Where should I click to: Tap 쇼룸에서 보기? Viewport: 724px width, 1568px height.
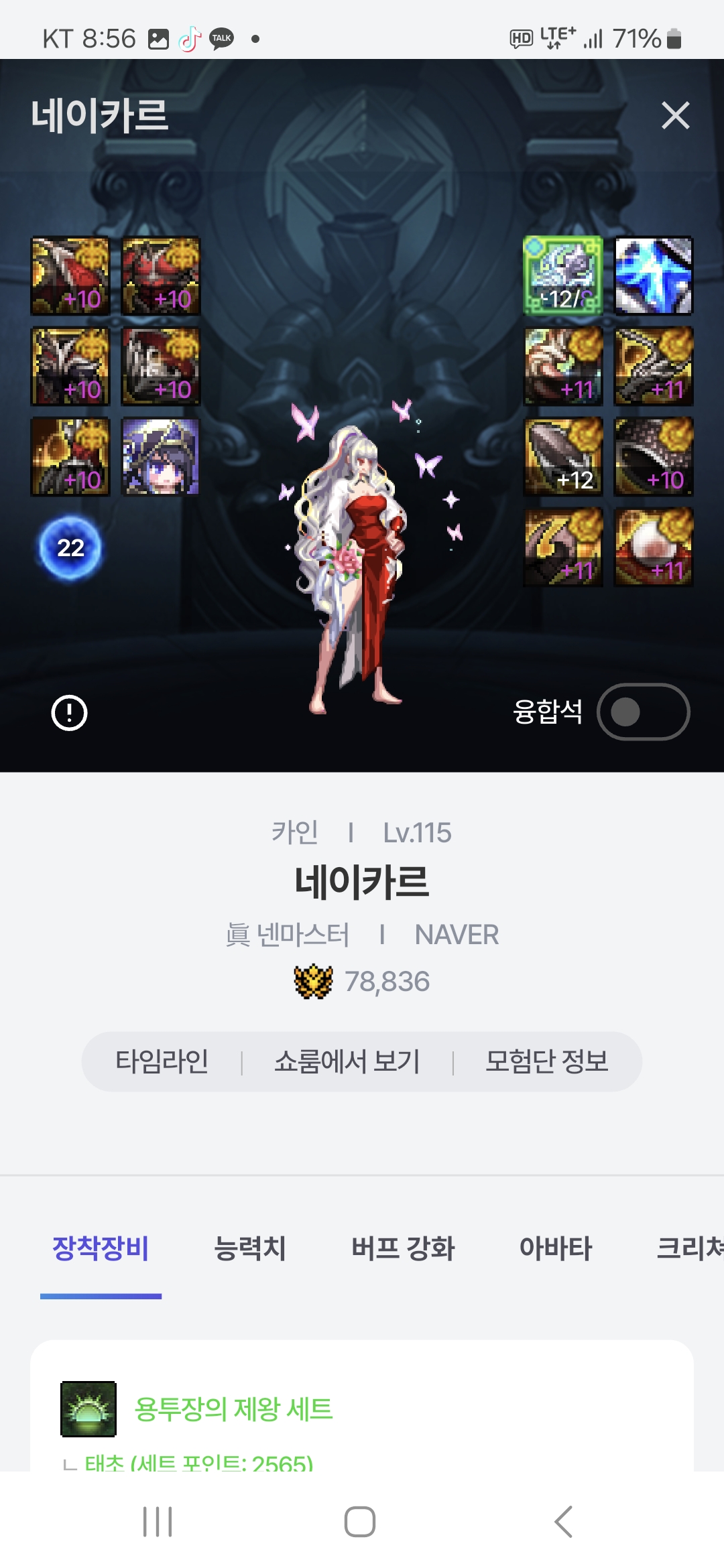(347, 1061)
